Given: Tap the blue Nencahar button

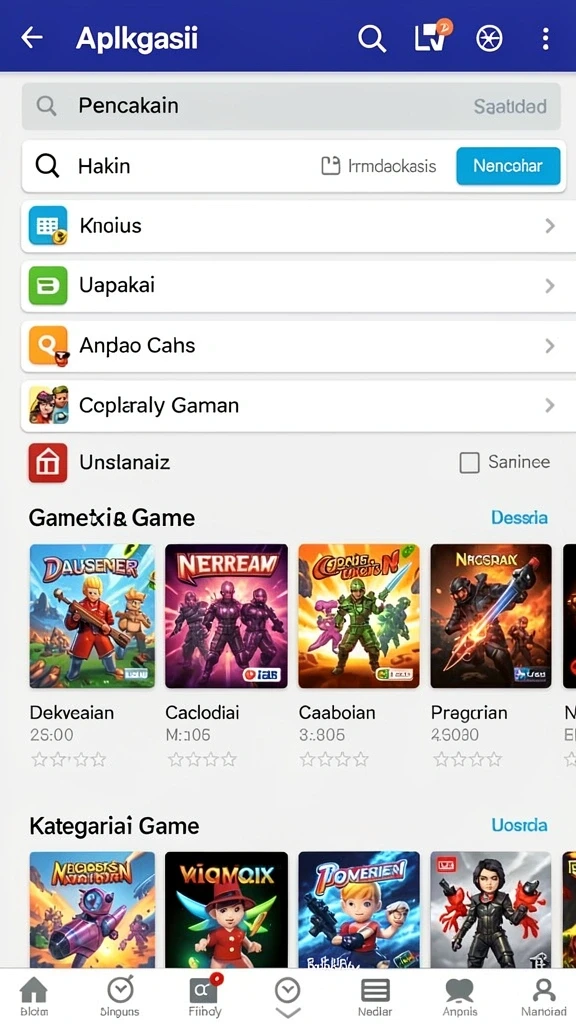Looking at the screenshot, I should pyautogui.click(x=508, y=166).
